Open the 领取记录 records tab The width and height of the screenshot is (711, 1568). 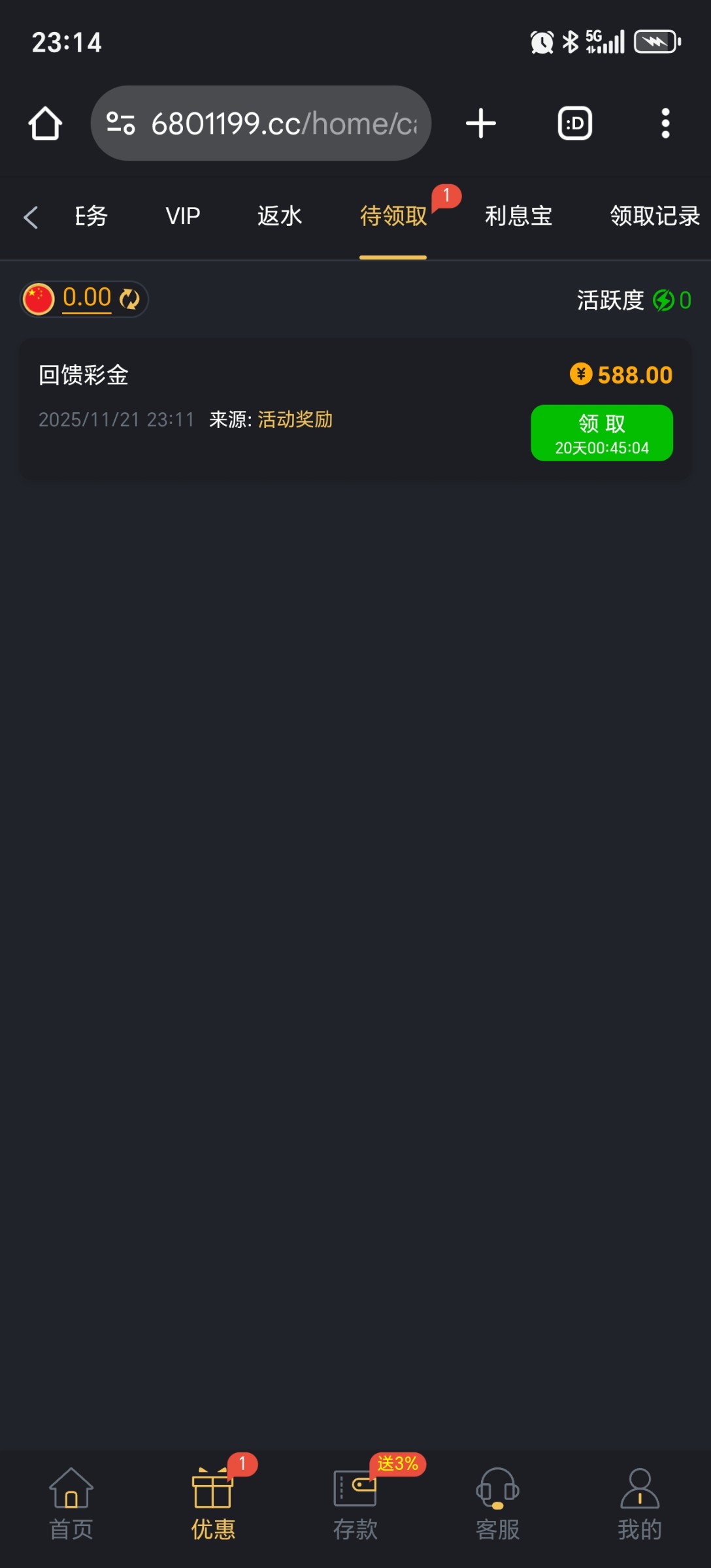click(x=653, y=216)
